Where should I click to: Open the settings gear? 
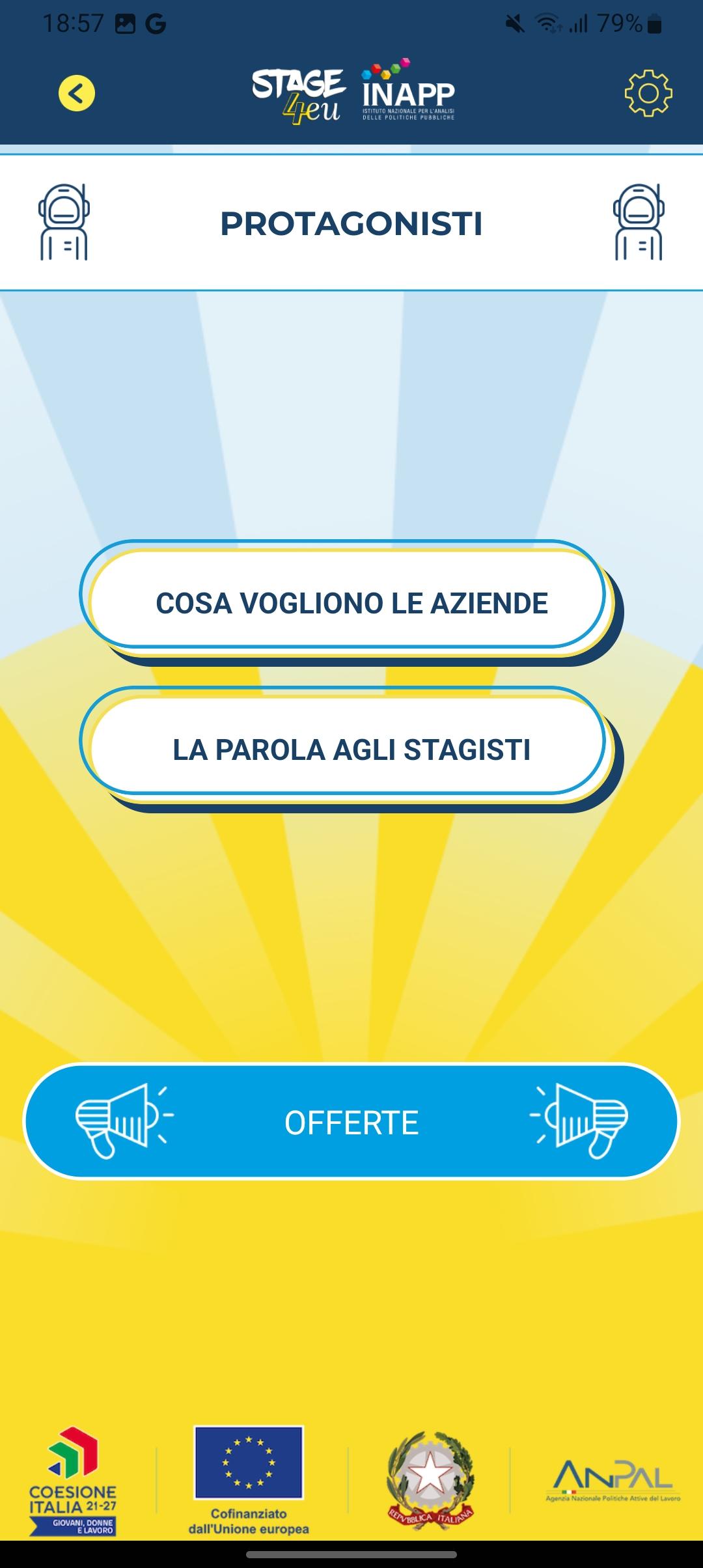pyautogui.click(x=648, y=94)
